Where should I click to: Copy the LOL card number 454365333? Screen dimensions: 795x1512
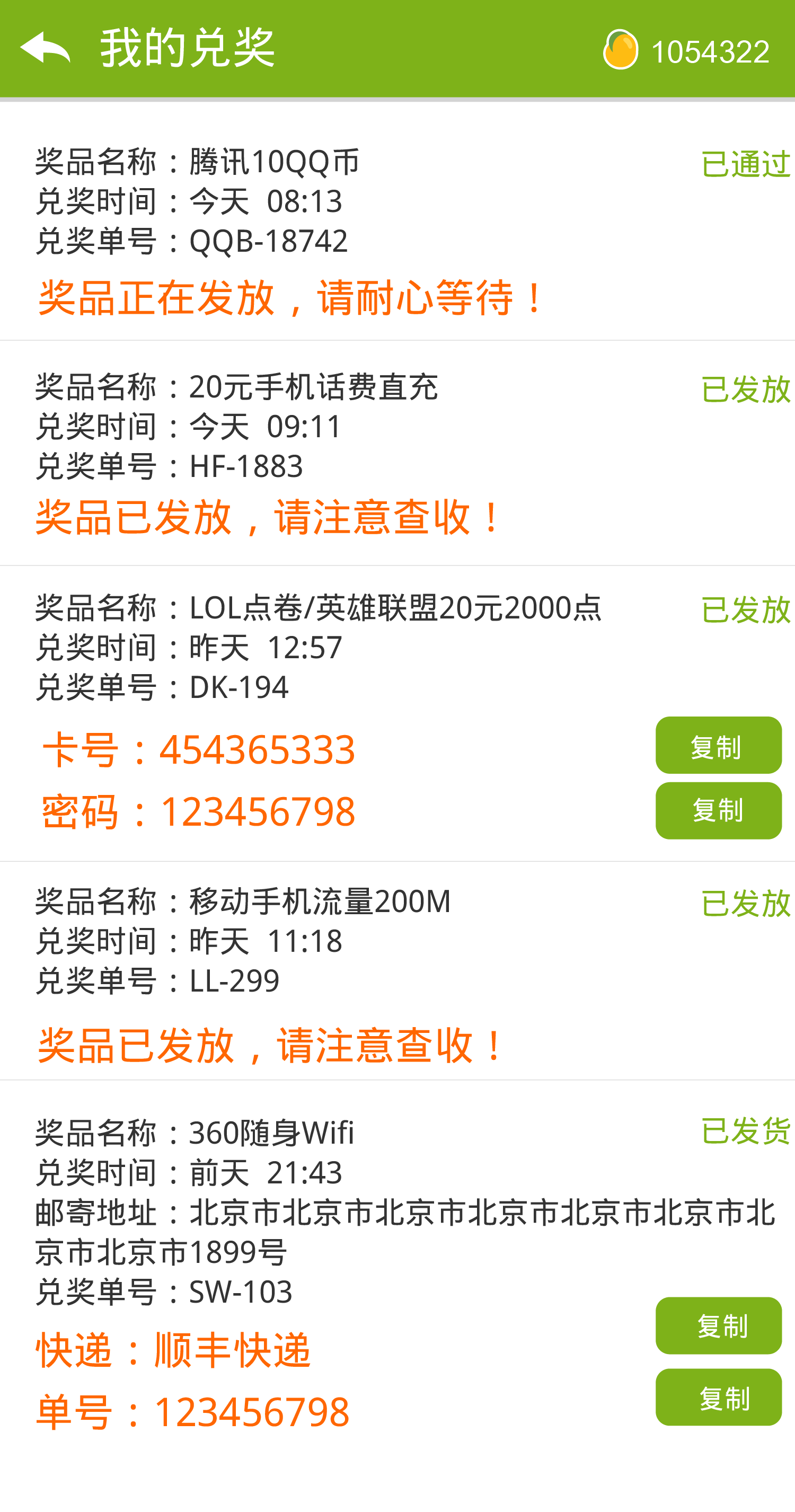(x=718, y=745)
